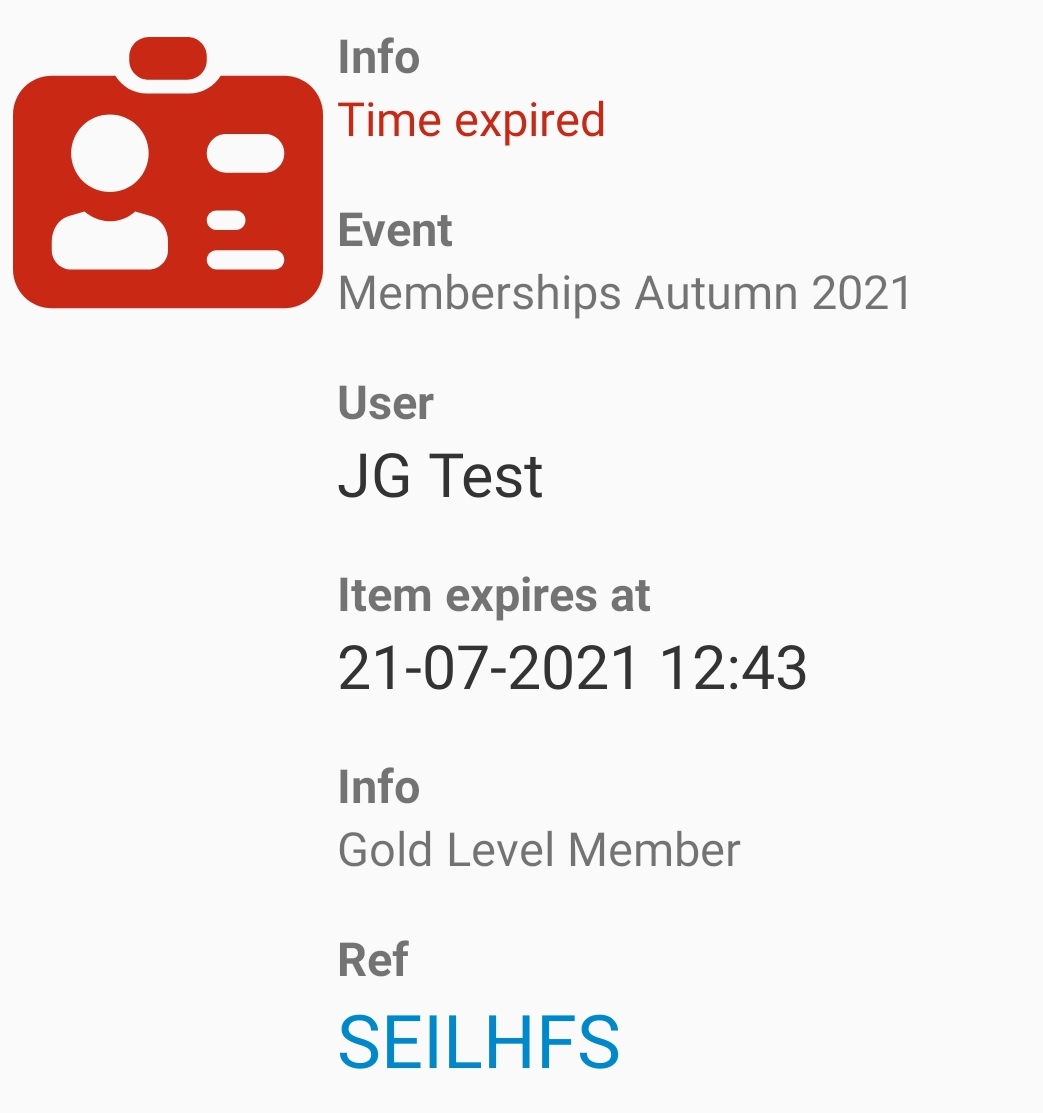Click the Time expired status text
The height and width of the screenshot is (1113, 1043).
470,120
